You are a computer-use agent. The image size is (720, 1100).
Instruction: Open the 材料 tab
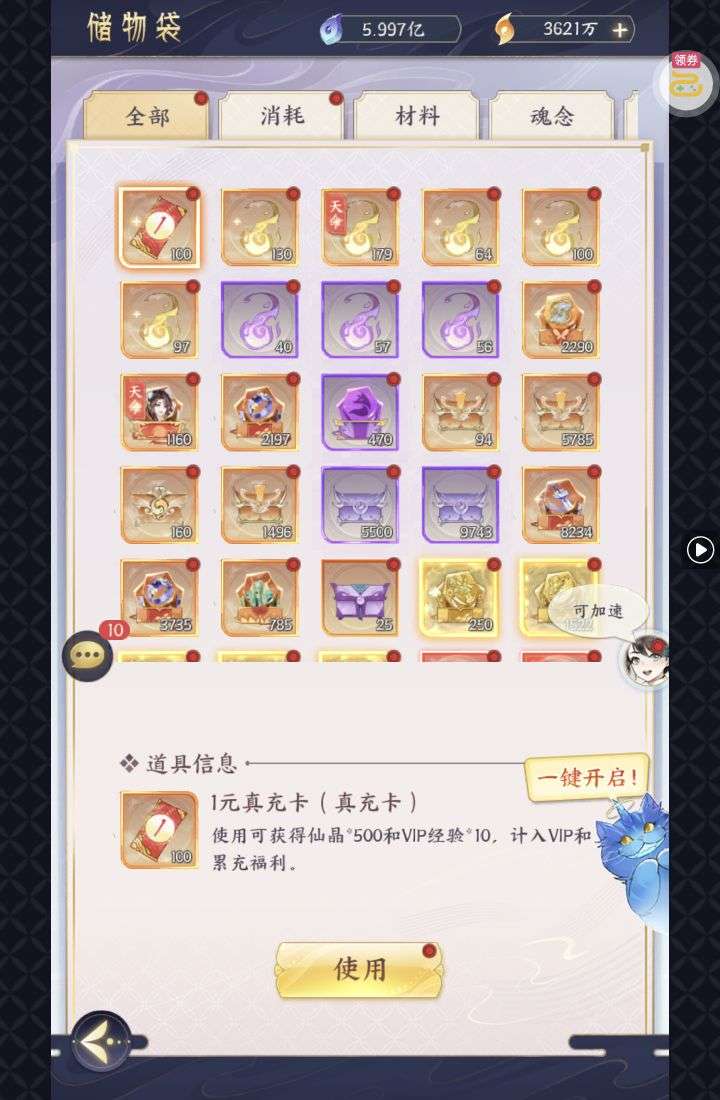pos(416,117)
